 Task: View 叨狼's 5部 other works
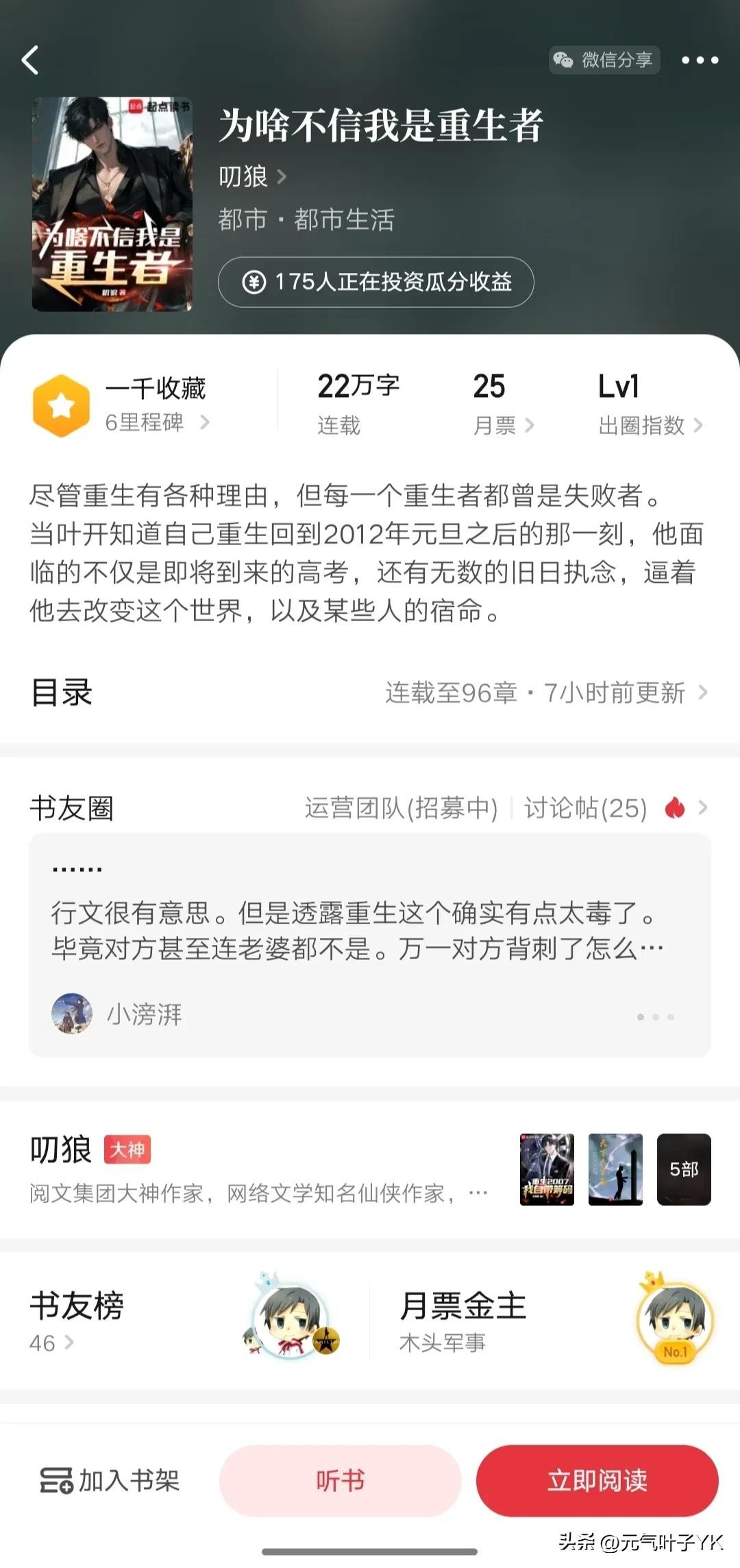pyautogui.click(x=684, y=1170)
